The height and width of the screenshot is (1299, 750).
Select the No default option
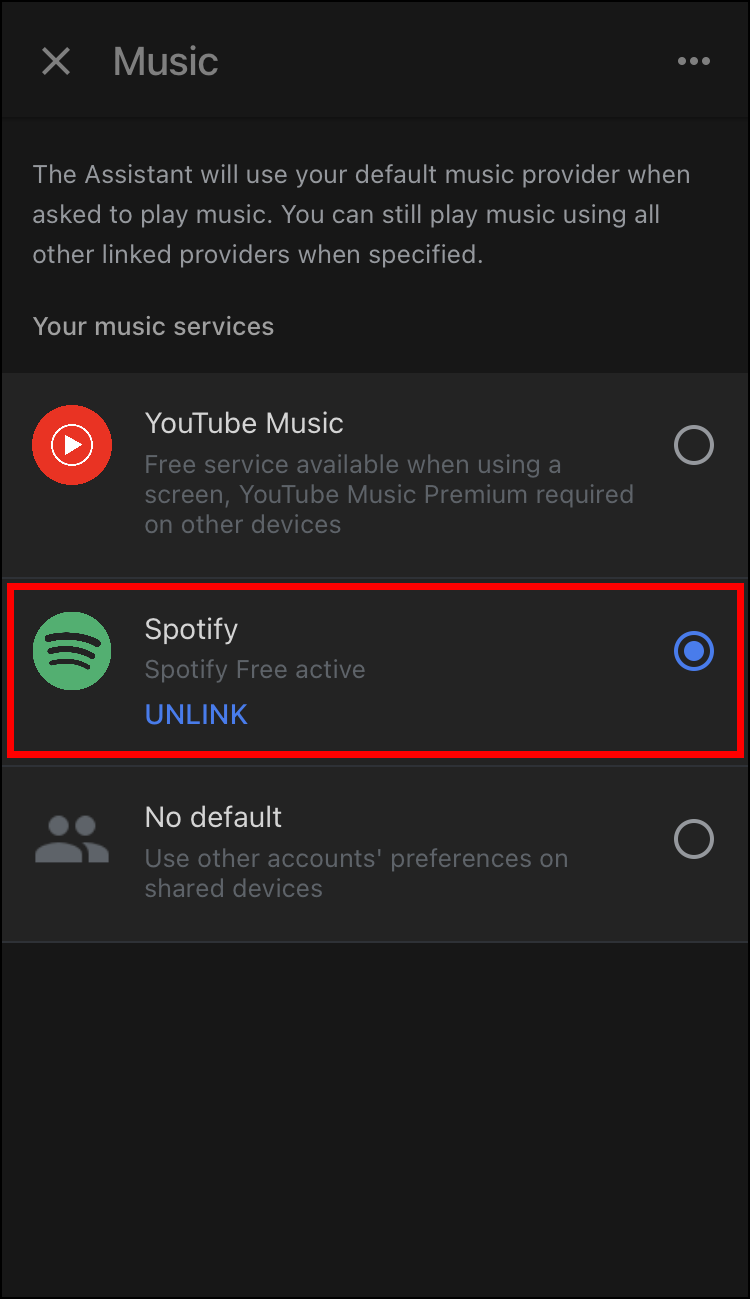(x=693, y=839)
